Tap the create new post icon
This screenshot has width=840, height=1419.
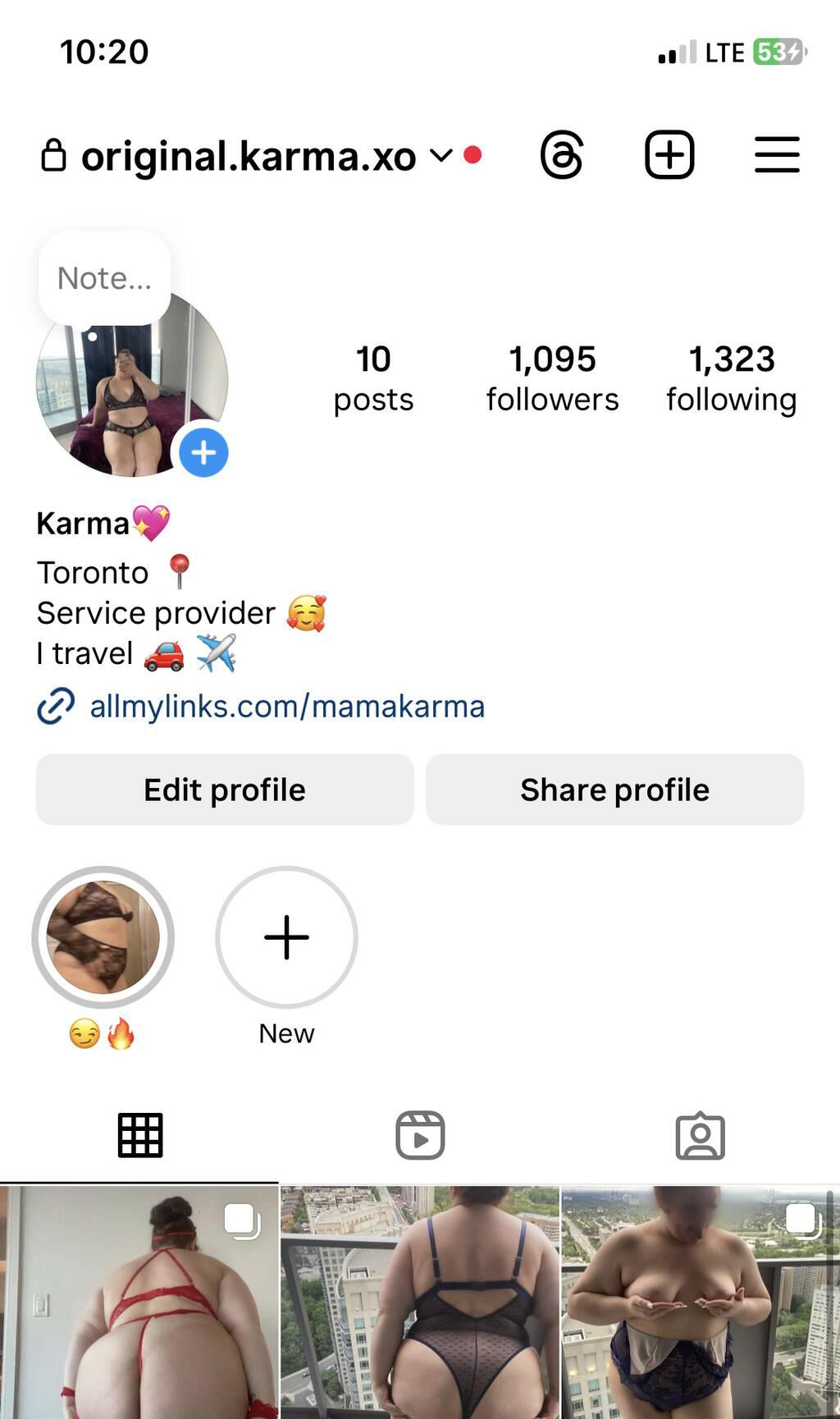tap(669, 155)
